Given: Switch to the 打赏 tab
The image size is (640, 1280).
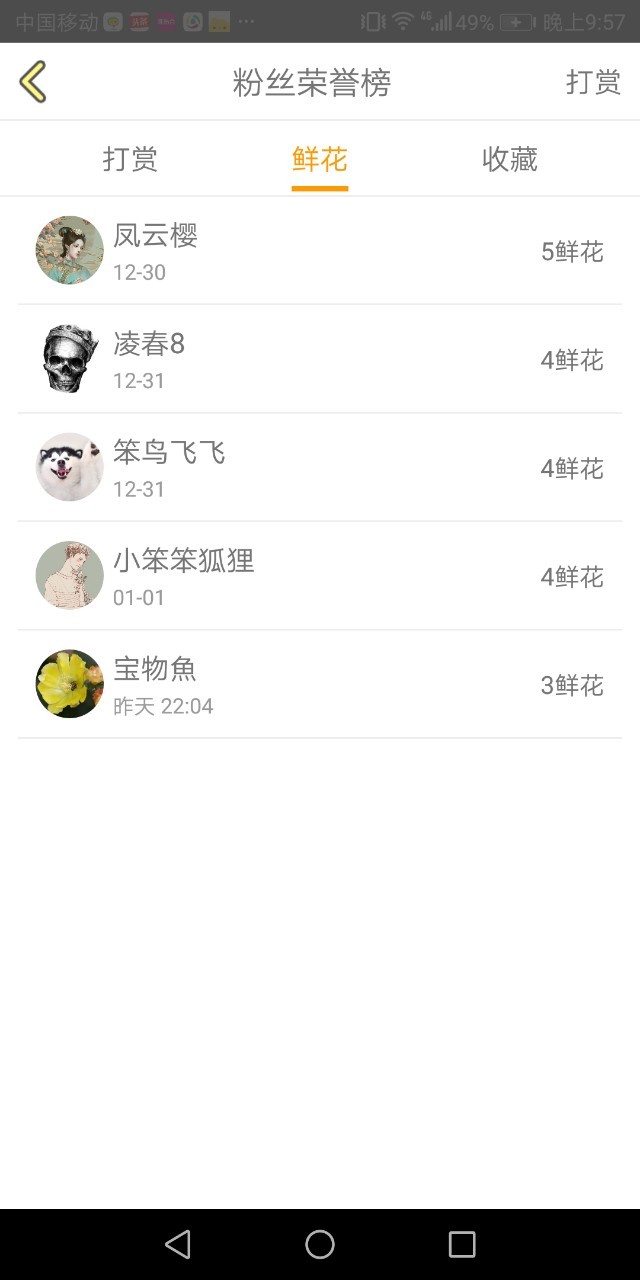Looking at the screenshot, I should pyautogui.click(x=130, y=159).
